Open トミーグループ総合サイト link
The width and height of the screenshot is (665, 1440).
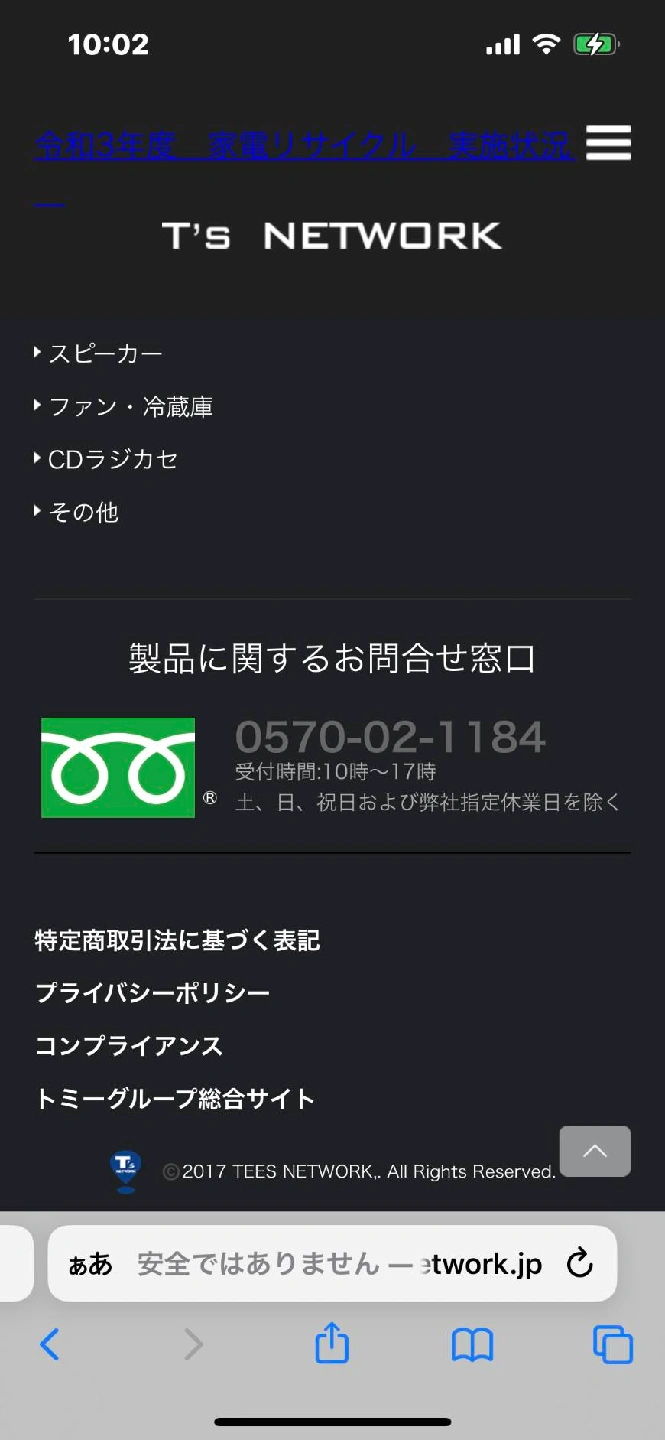click(x=175, y=1099)
